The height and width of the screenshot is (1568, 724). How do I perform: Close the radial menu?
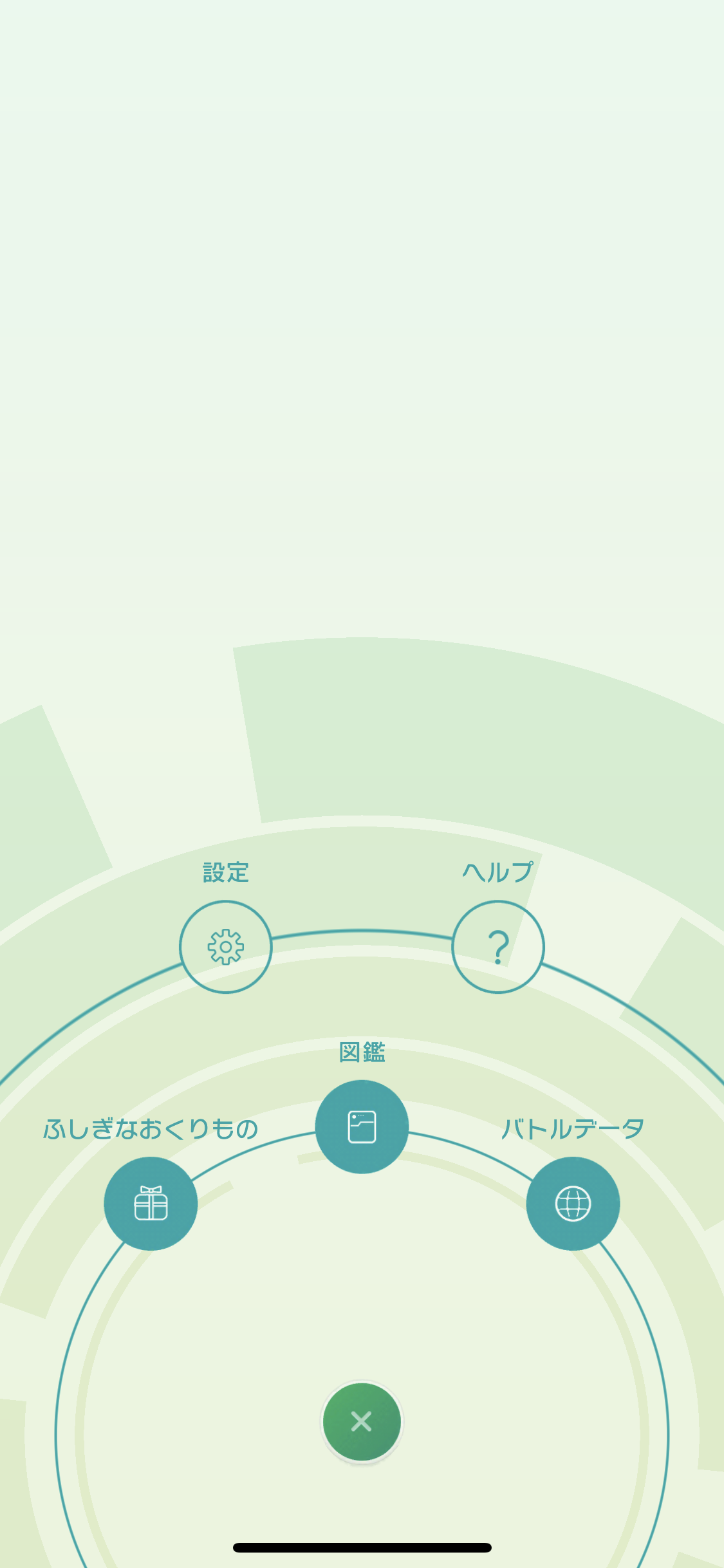pyautogui.click(x=362, y=1421)
